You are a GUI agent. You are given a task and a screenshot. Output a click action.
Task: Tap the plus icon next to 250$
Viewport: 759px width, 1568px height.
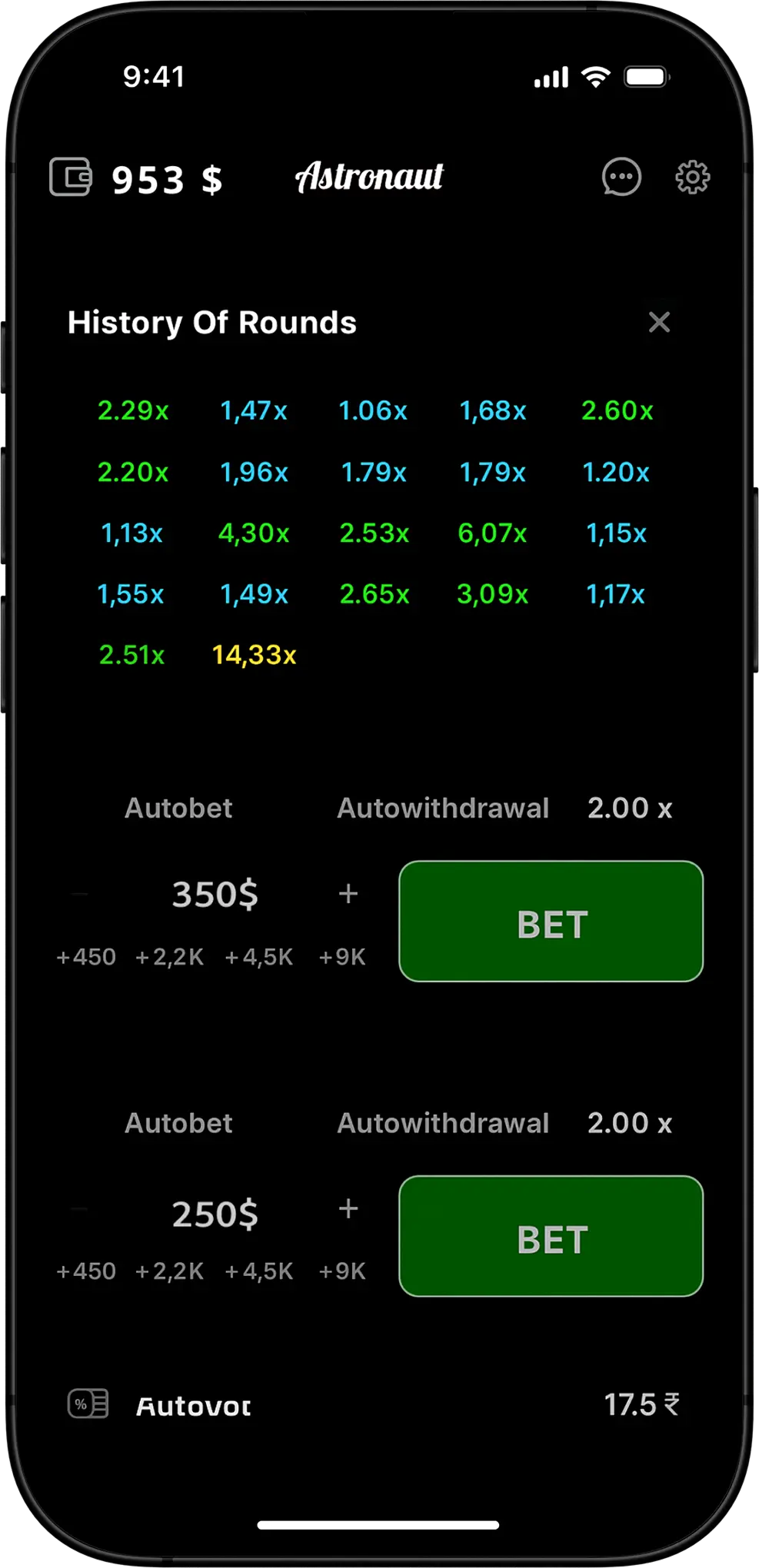pos(348,1208)
